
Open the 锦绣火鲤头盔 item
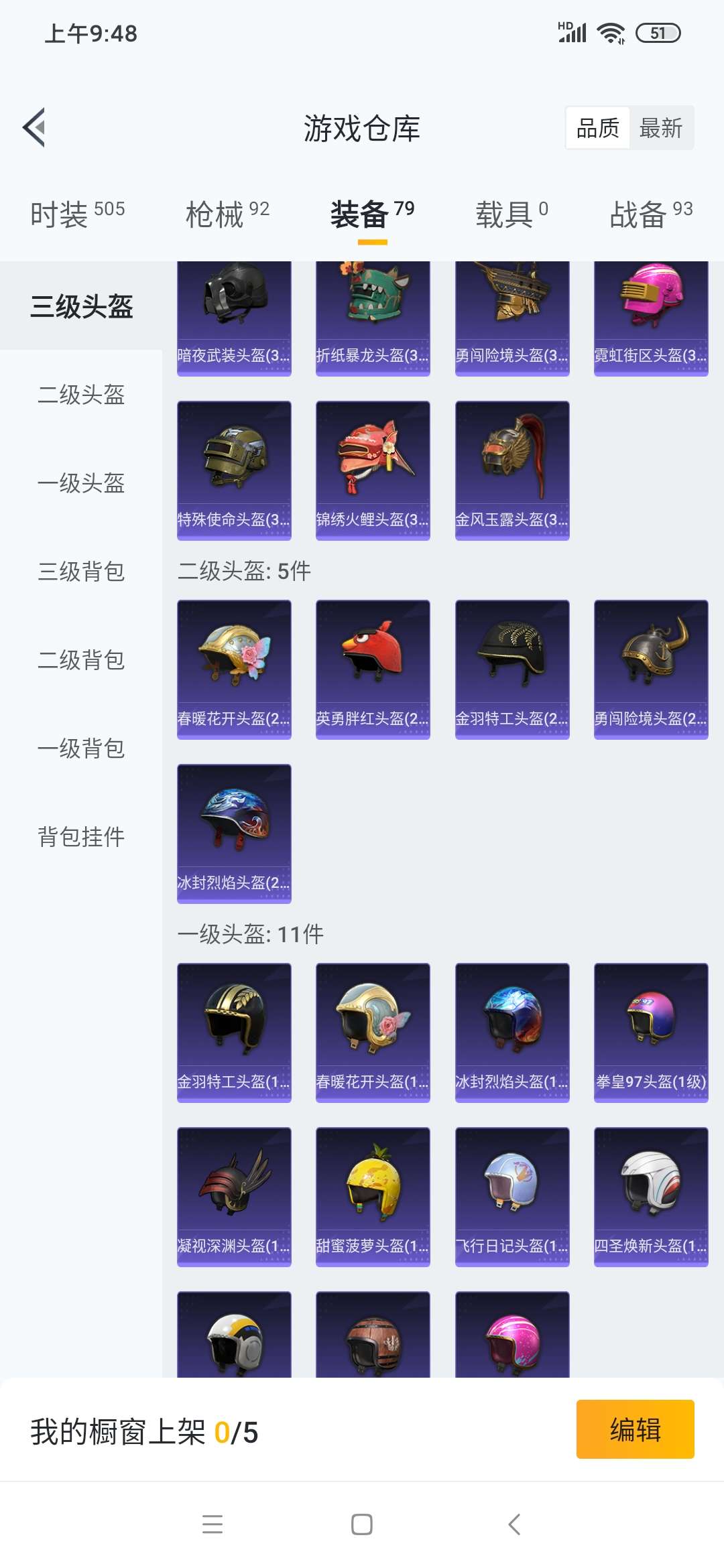click(x=373, y=470)
